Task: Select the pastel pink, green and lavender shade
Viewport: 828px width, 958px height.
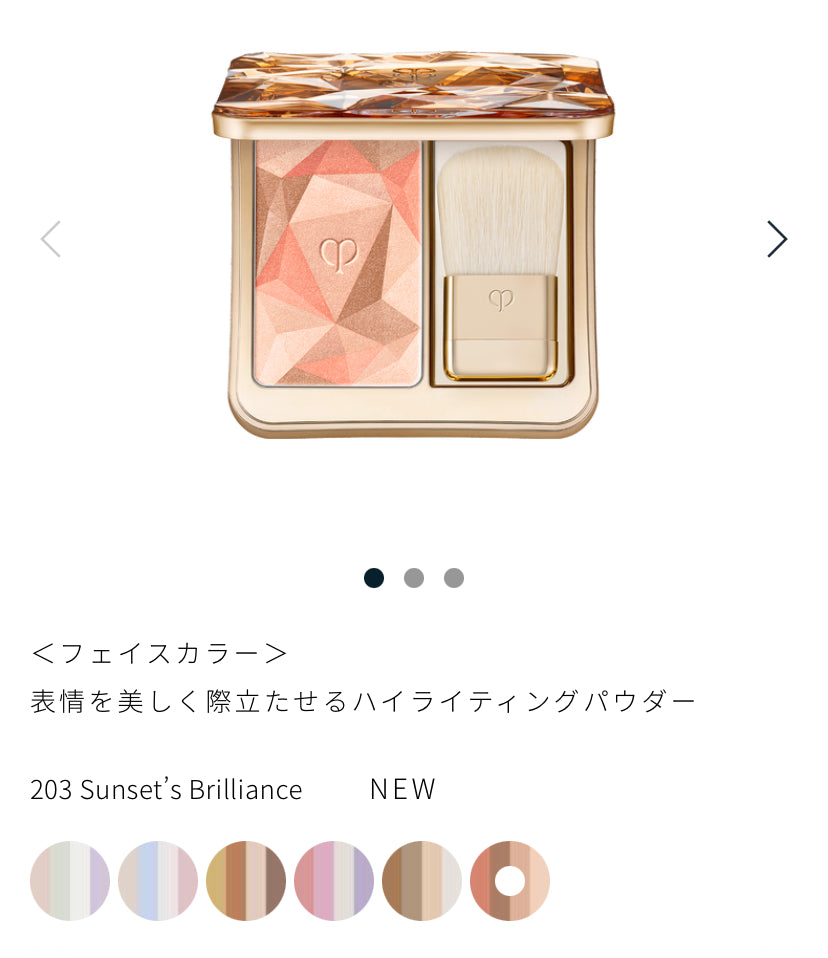Action: point(70,881)
